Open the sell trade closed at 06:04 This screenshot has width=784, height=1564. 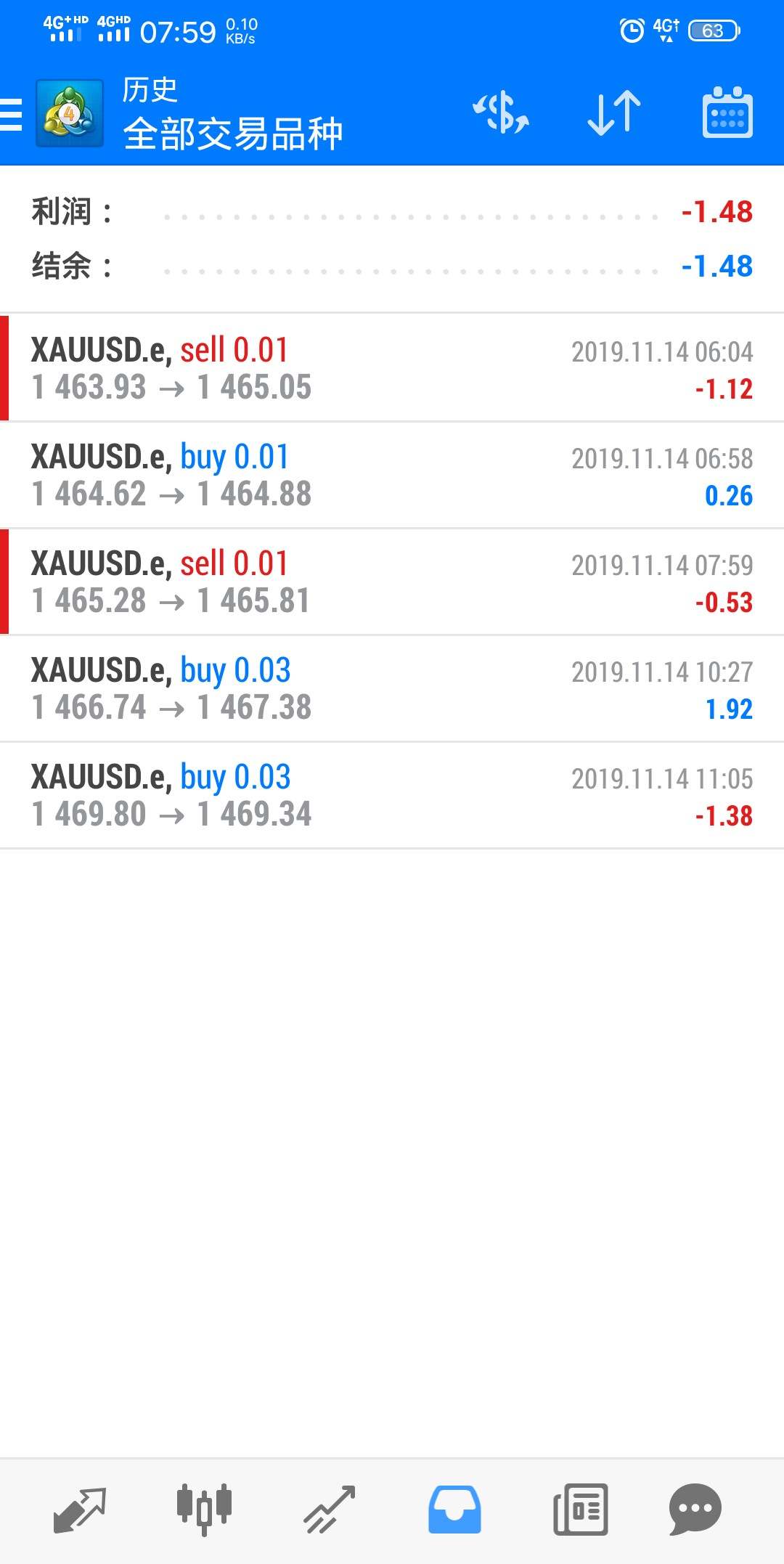(x=392, y=368)
